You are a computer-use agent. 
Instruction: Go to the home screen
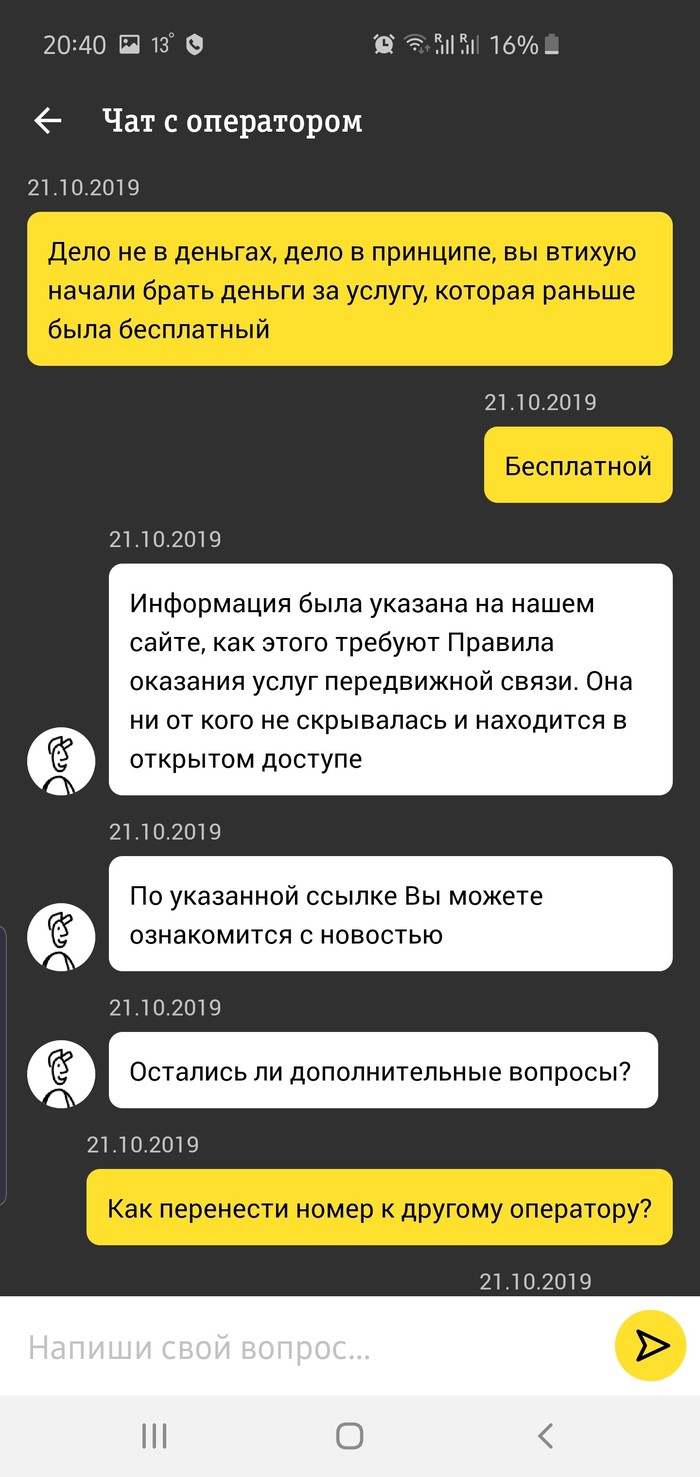click(349, 1436)
